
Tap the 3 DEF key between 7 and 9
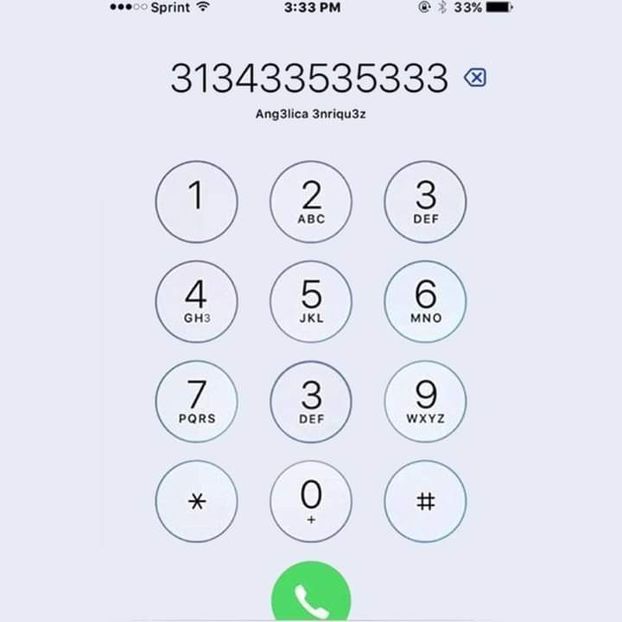pos(311,401)
